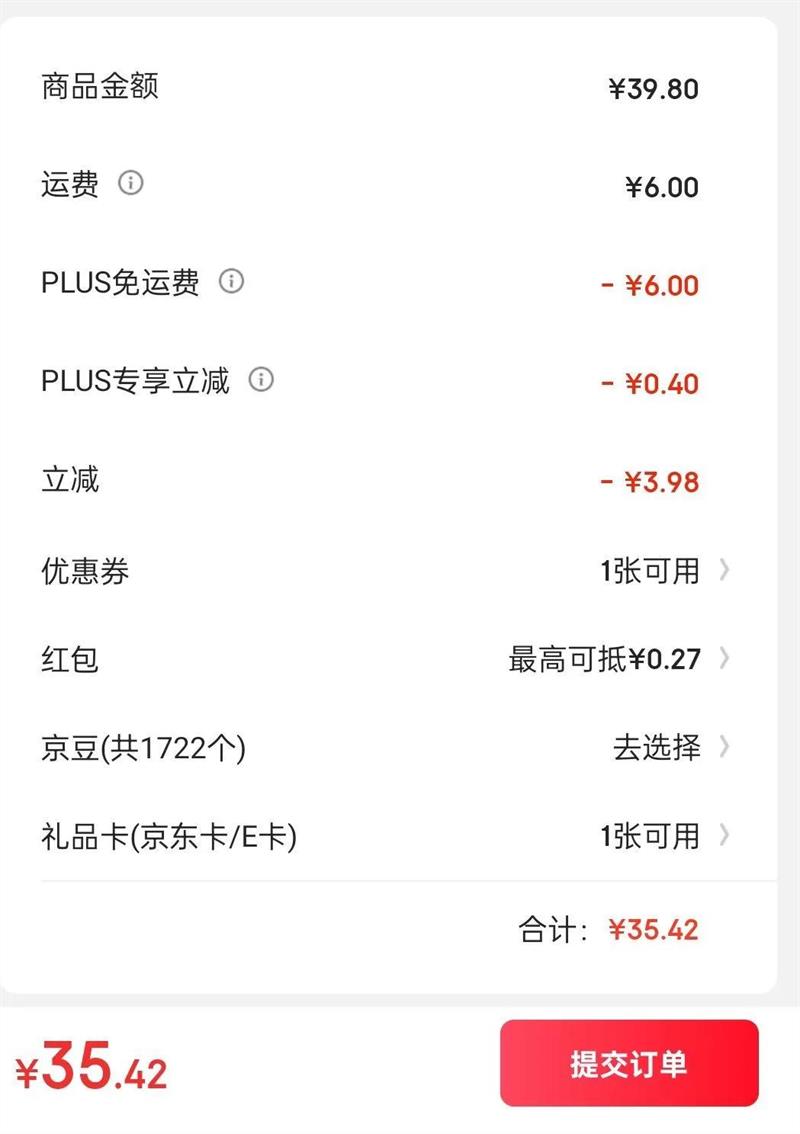Open the 红包 red packet row

coord(618,659)
